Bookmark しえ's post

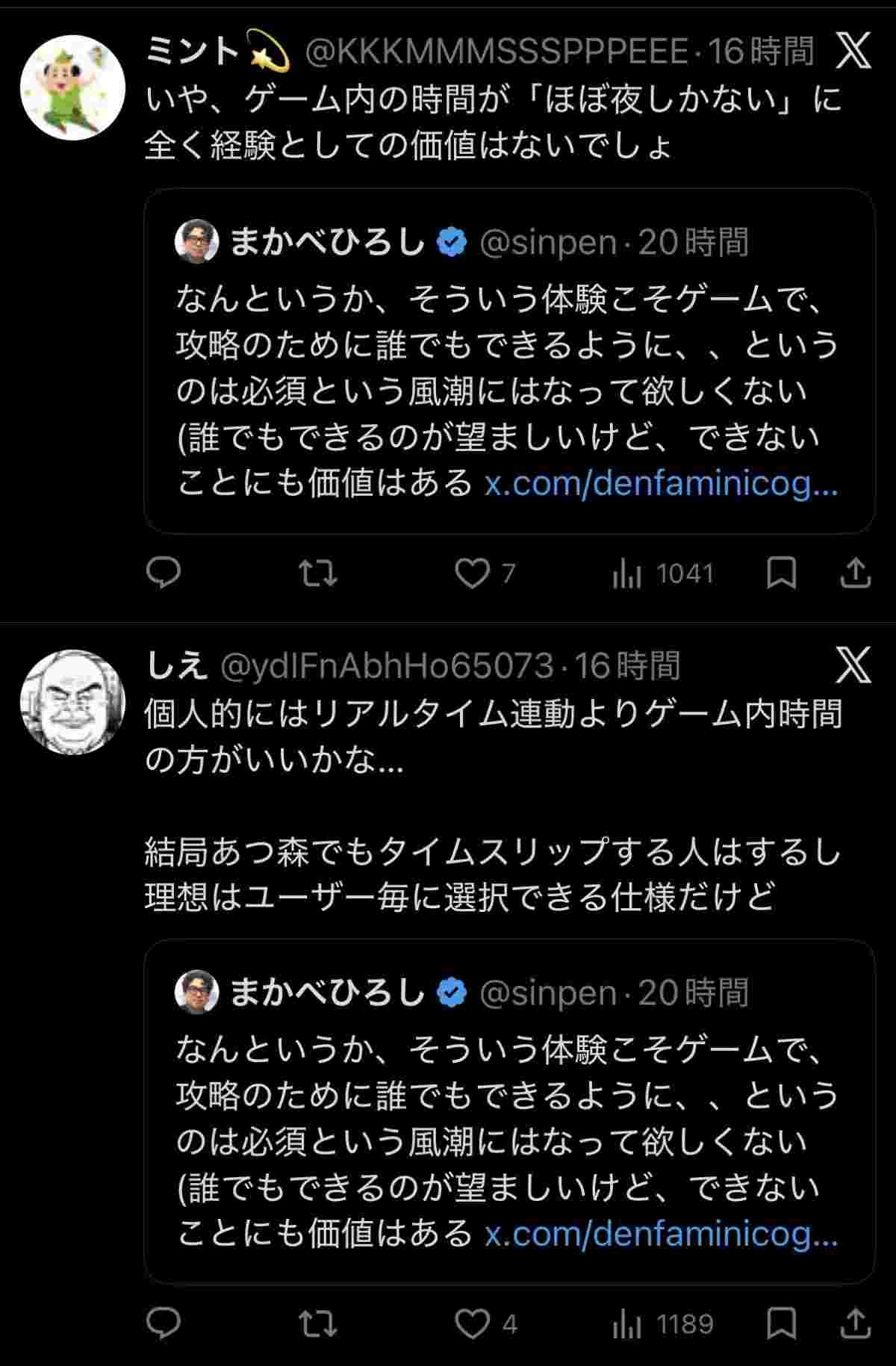[782, 1324]
